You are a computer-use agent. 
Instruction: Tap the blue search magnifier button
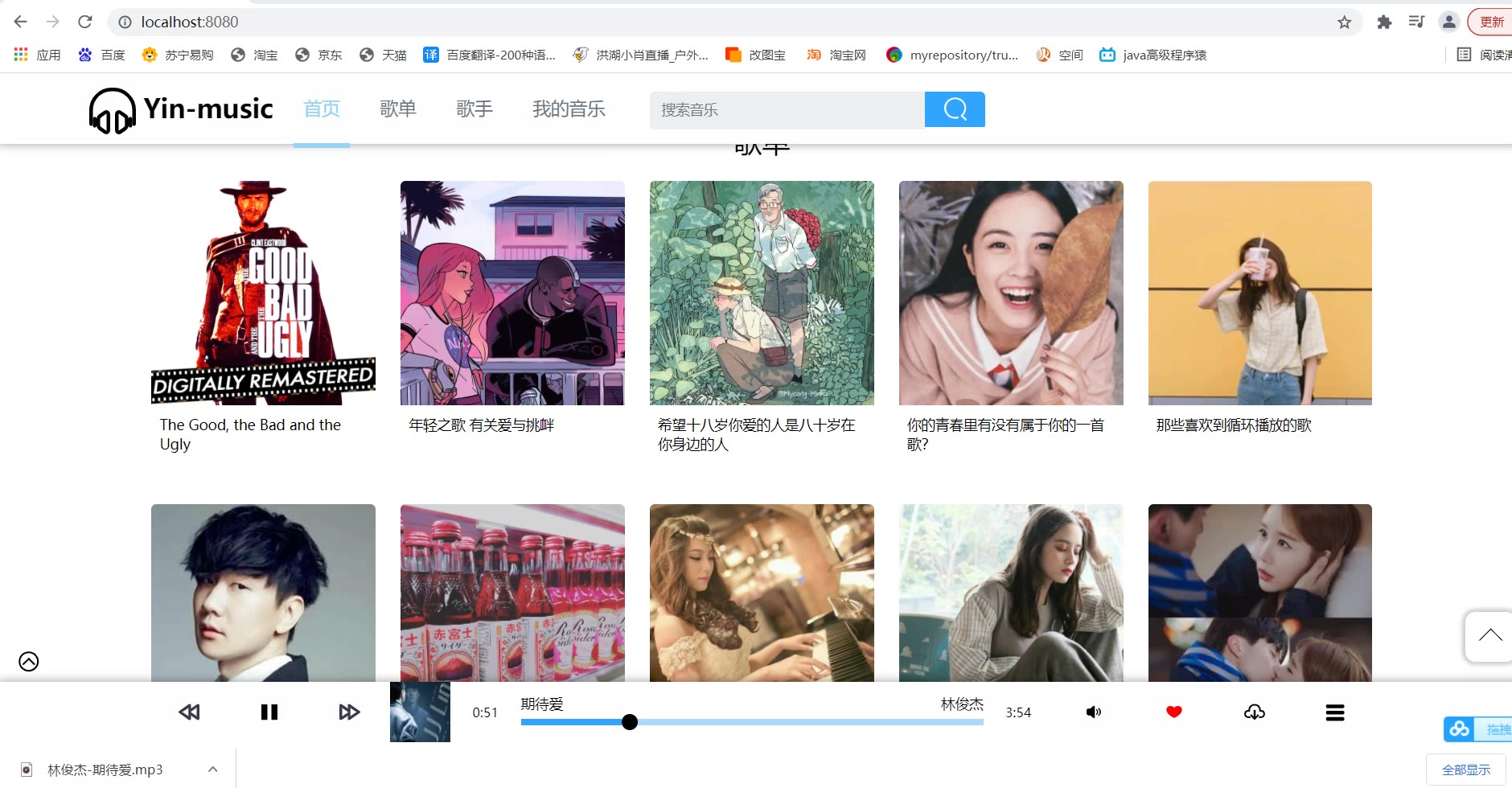click(x=955, y=109)
